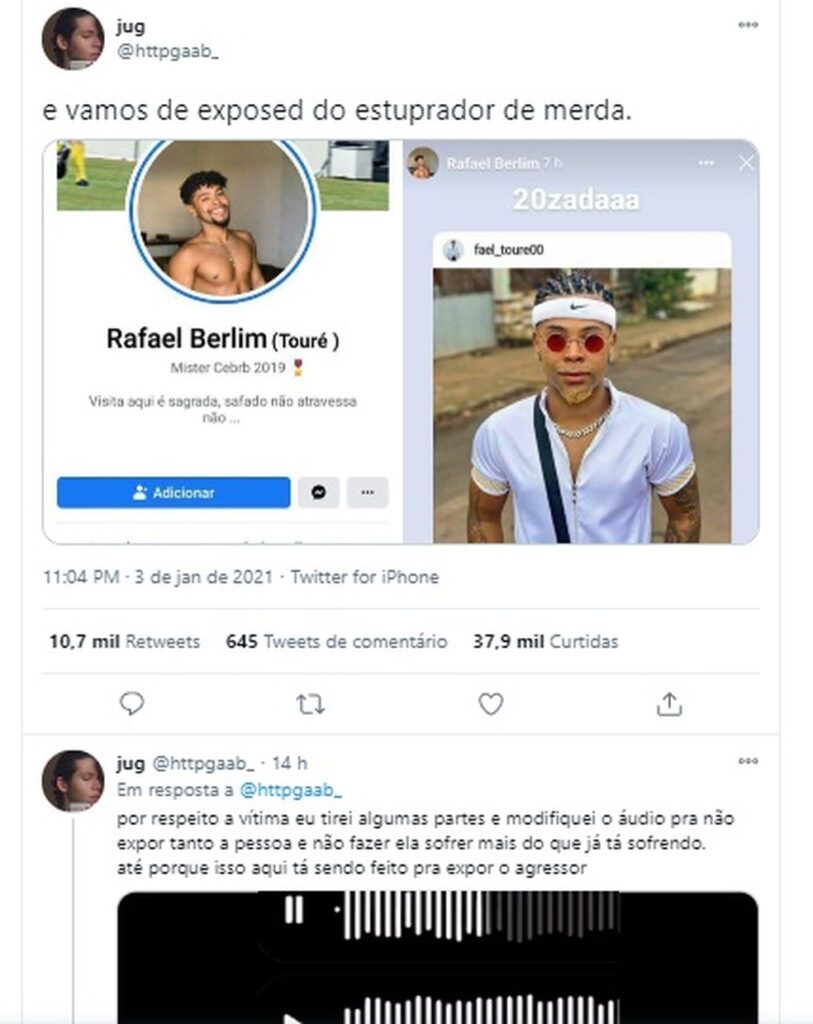813x1024 pixels.
Task: Open jug's profile picture on main tweet
Action: [72, 39]
